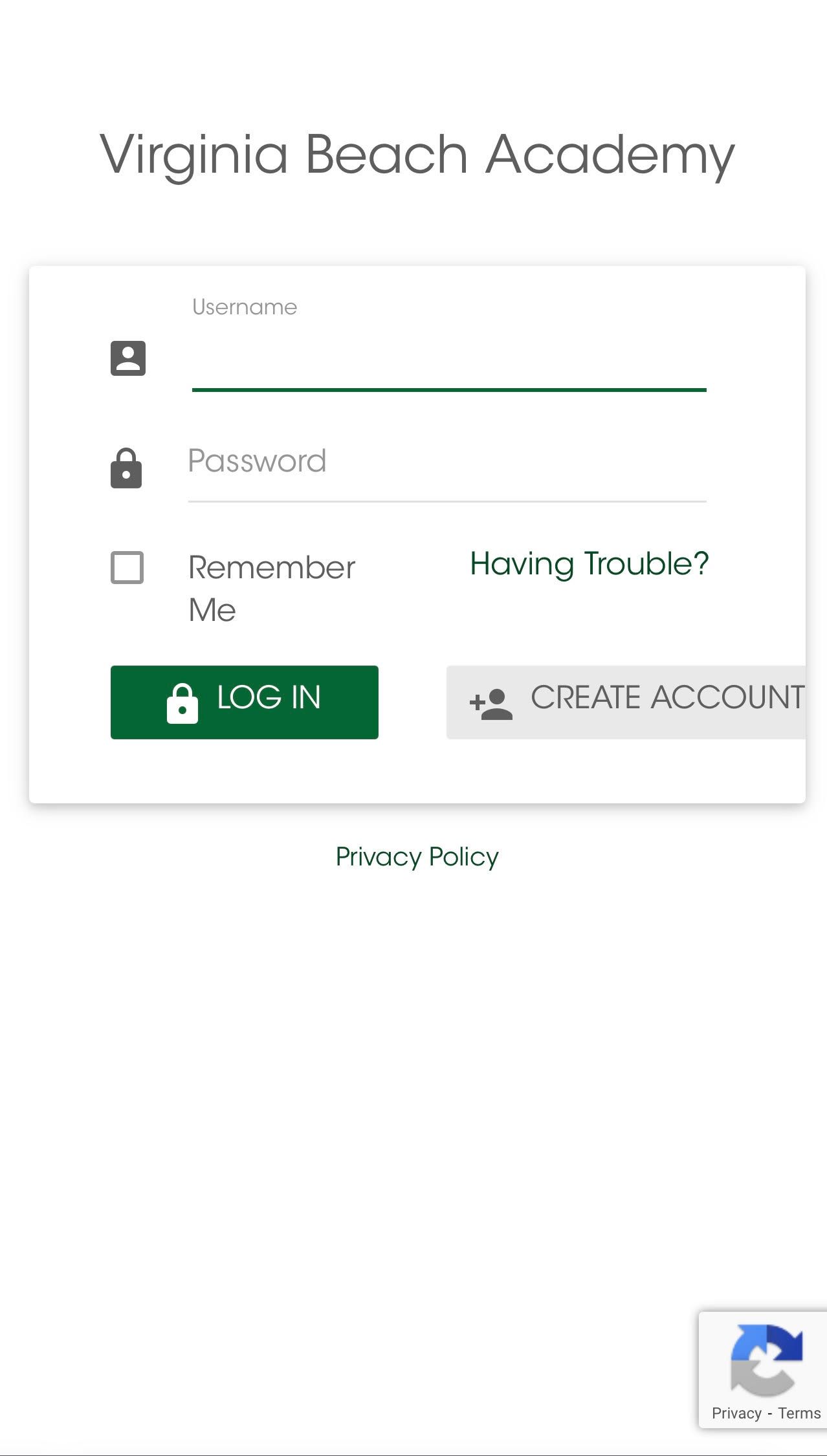This screenshot has width=827, height=1456.
Task: Tap the green LOG IN button
Action: point(245,702)
